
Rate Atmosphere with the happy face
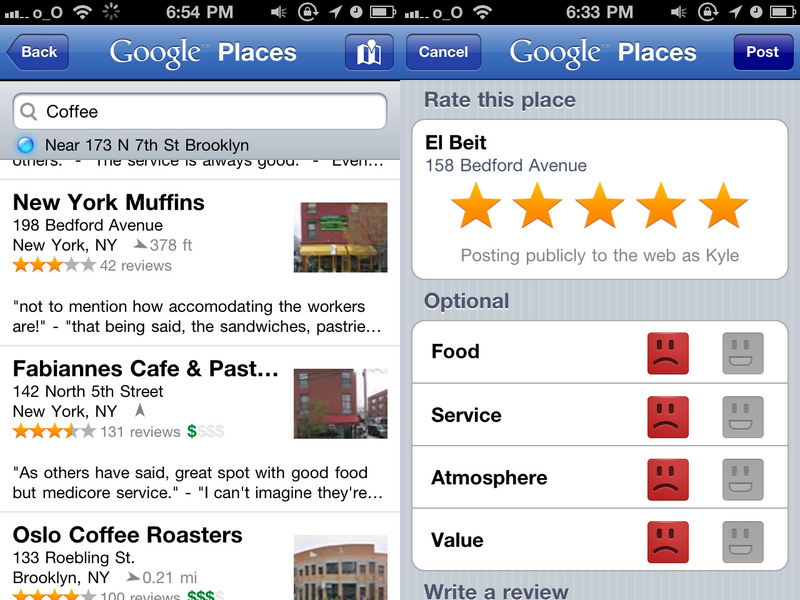(x=743, y=478)
